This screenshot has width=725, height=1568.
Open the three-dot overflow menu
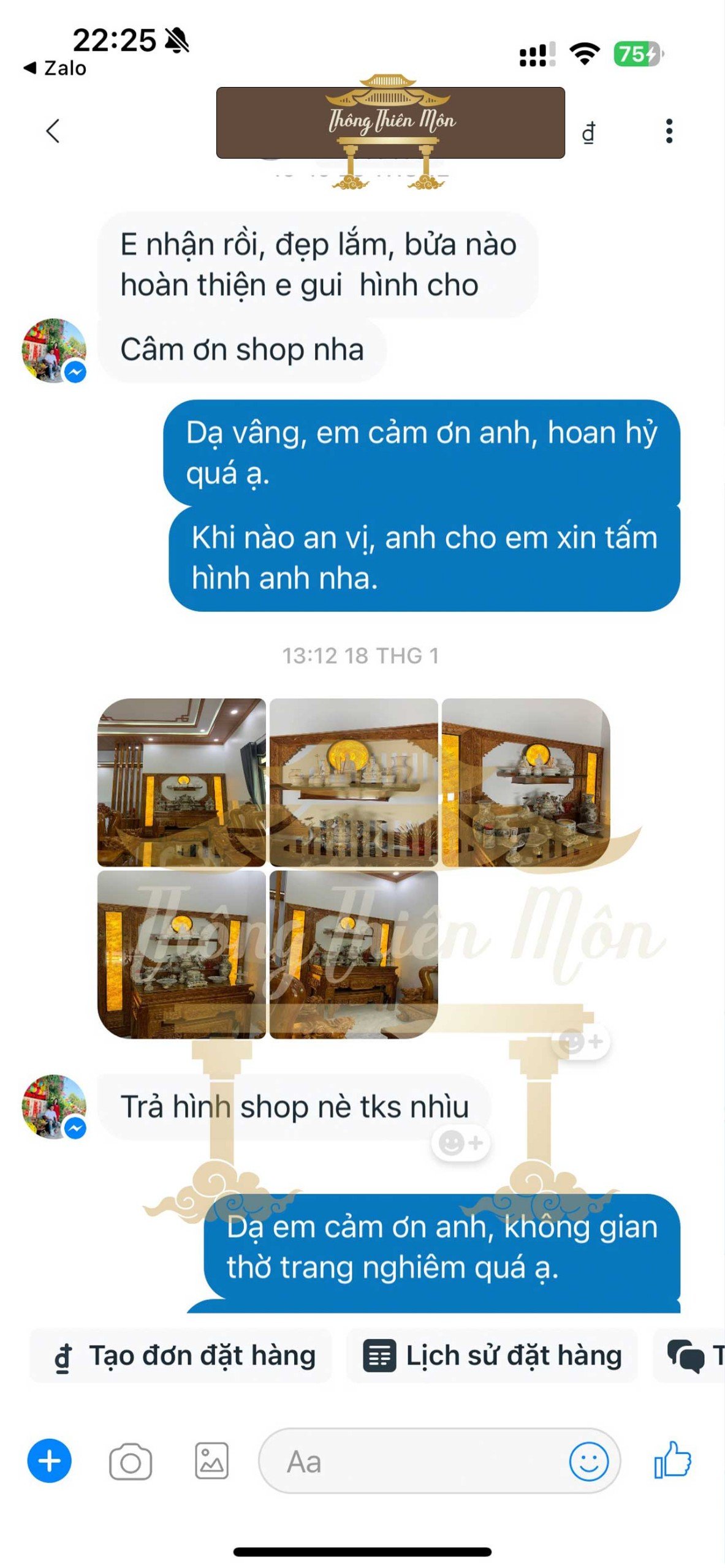click(669, 131)
